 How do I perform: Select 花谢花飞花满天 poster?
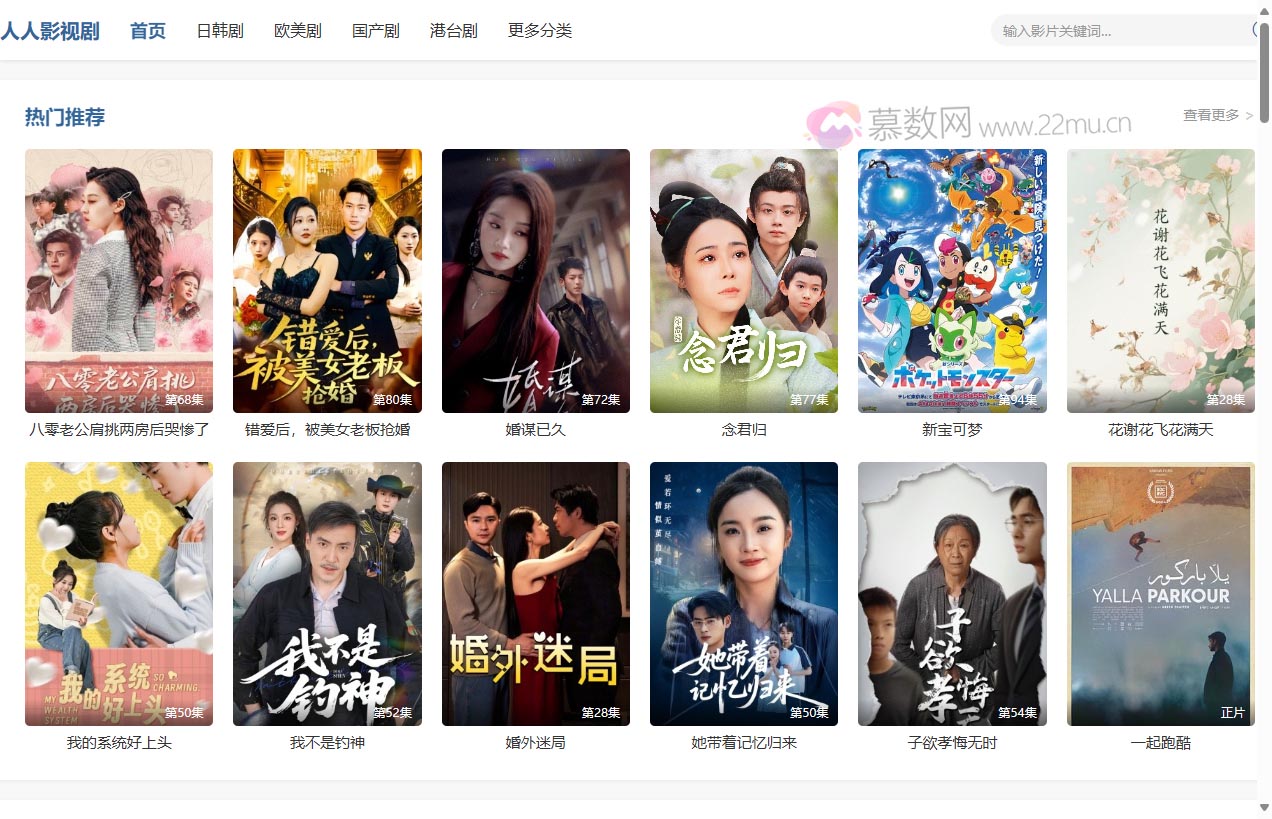click(1160, 280)
